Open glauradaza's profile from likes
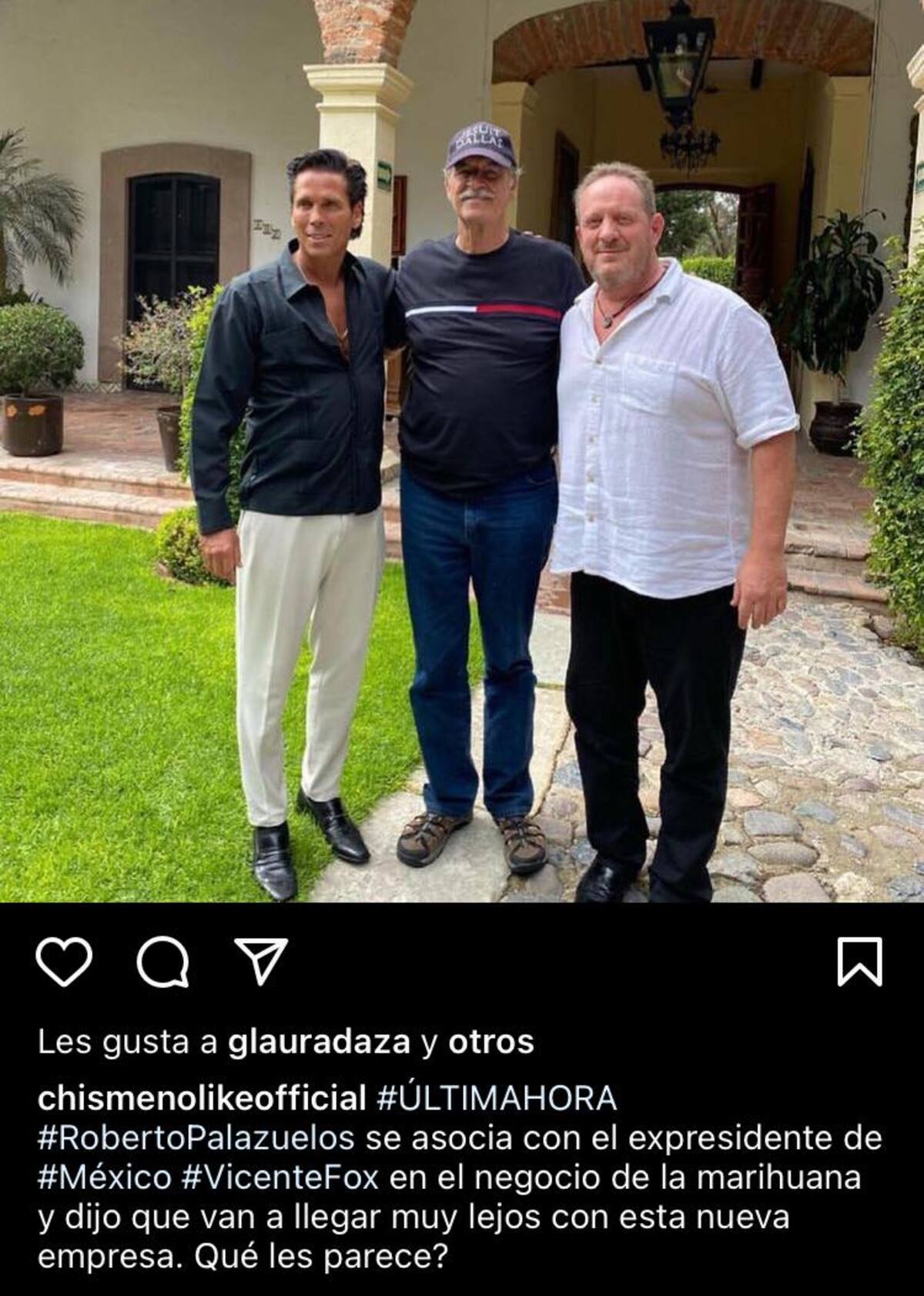This screenshot has width=924, height=1296. coord(319,1043)
